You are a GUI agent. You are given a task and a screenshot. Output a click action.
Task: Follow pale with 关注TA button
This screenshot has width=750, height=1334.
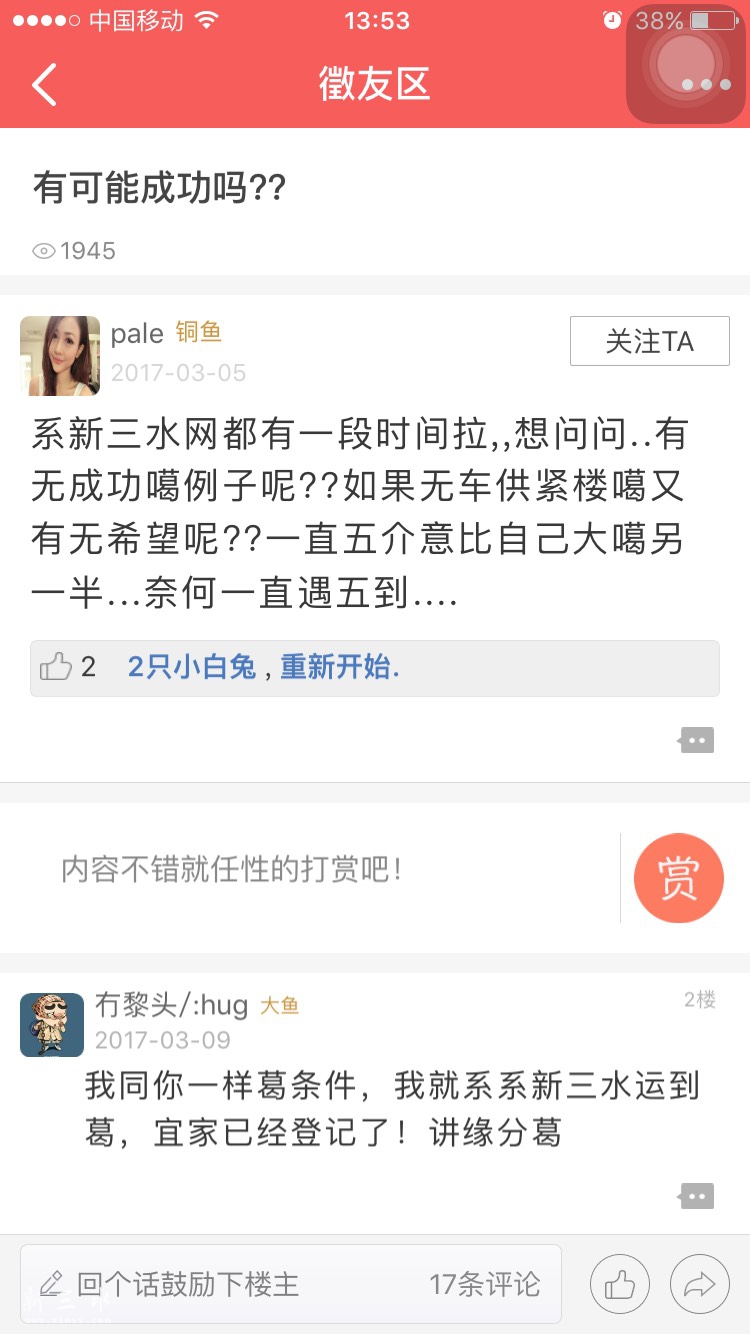[649, 341]
